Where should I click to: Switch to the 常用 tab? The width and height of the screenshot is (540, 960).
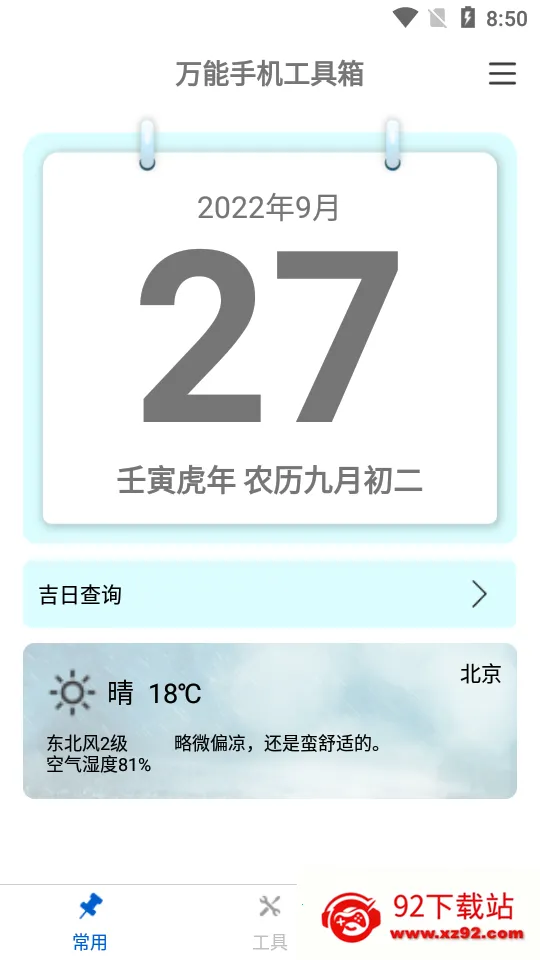click(90, 923)
